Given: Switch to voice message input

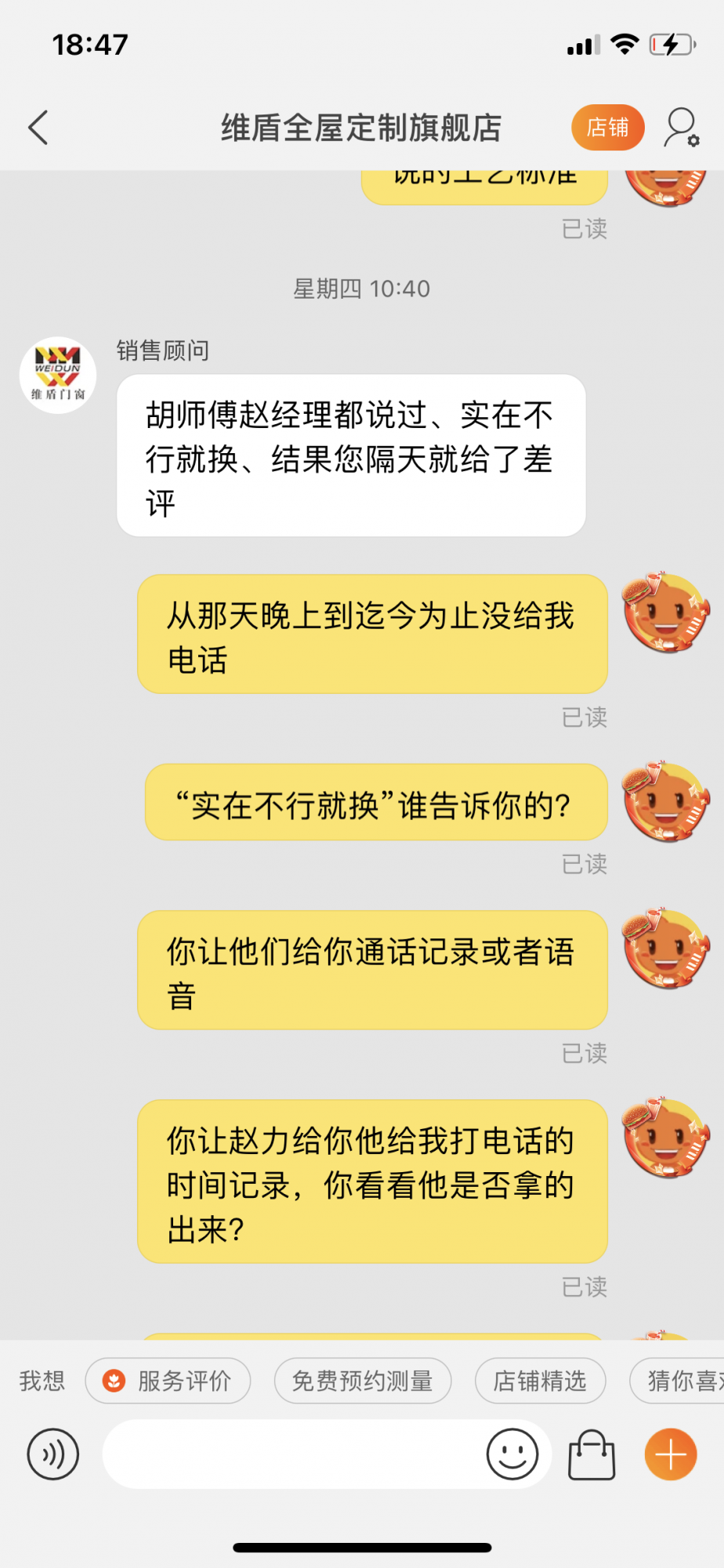Looking at the screenshot, I should (53, 1454).
